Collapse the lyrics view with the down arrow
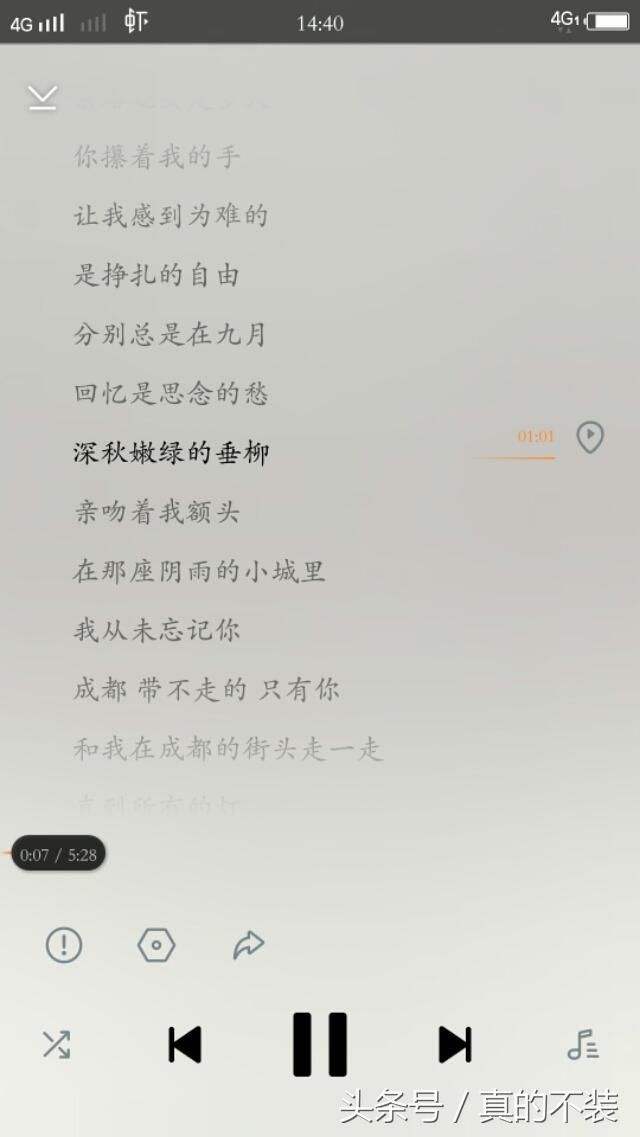Image resolution: width=640 pixels, height=1137 pixels. (x=43, y=98)
